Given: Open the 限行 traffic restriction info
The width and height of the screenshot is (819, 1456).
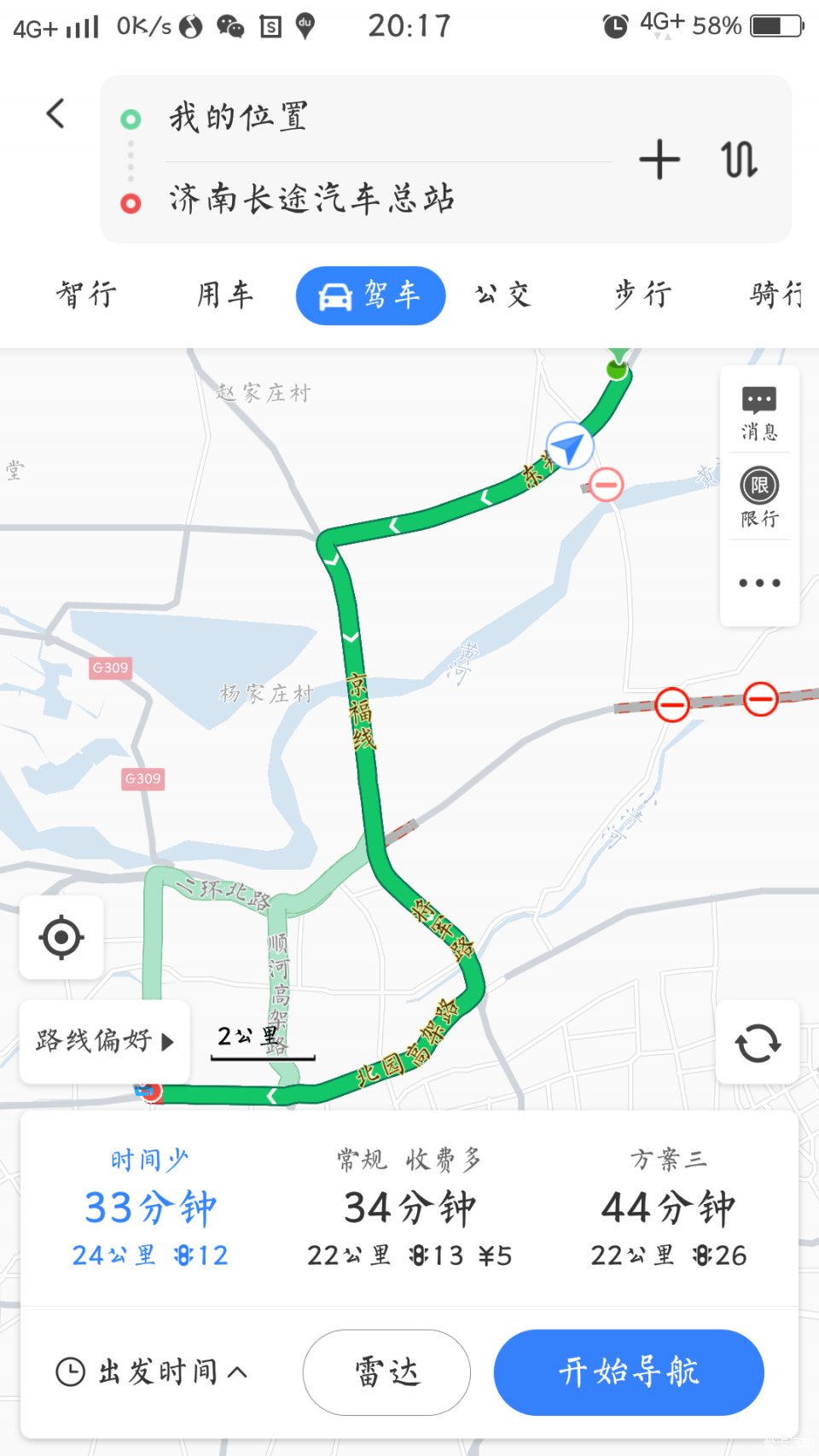Looking at the screenshot, I should click(x=758, y=498).
